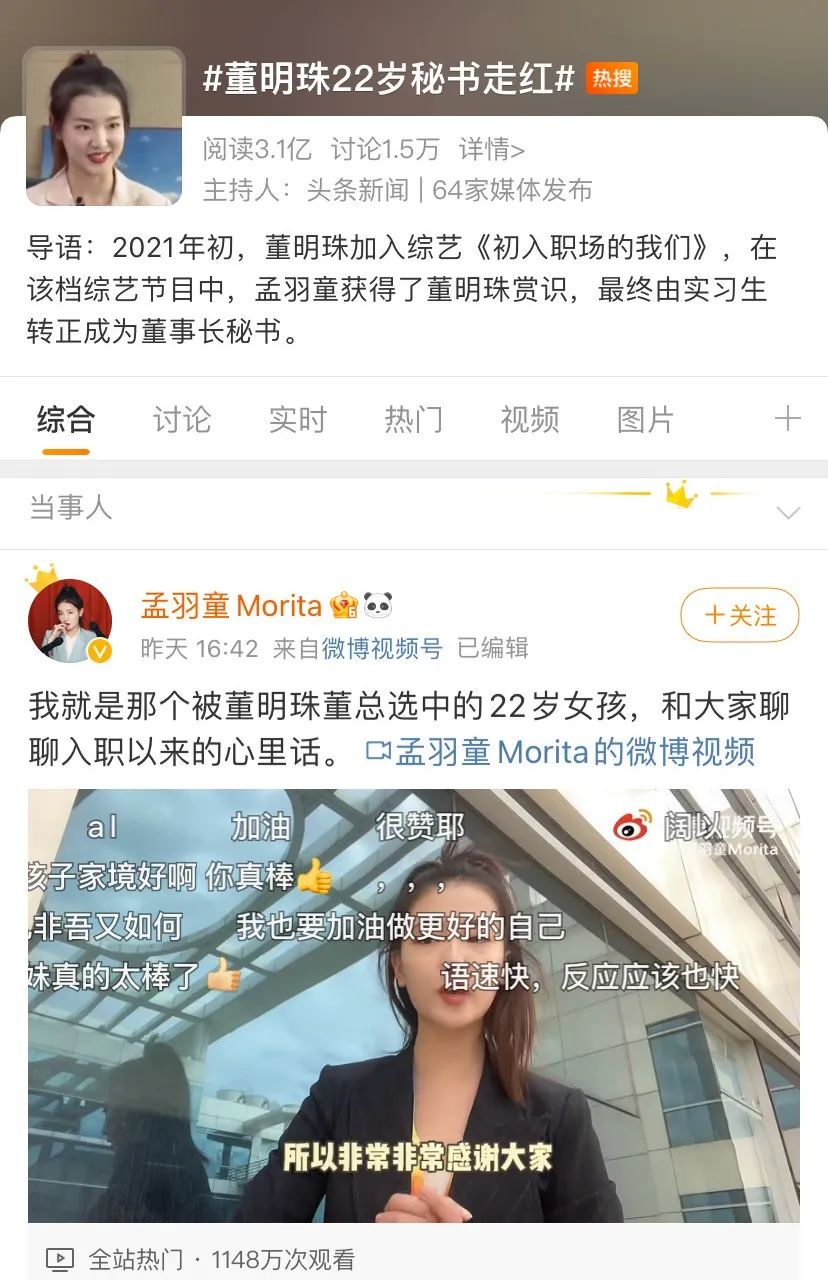Expand the 当事人 section chevron
This screenshot has width=828, height=1280.
pyautogui.click(x=789, y=513)
